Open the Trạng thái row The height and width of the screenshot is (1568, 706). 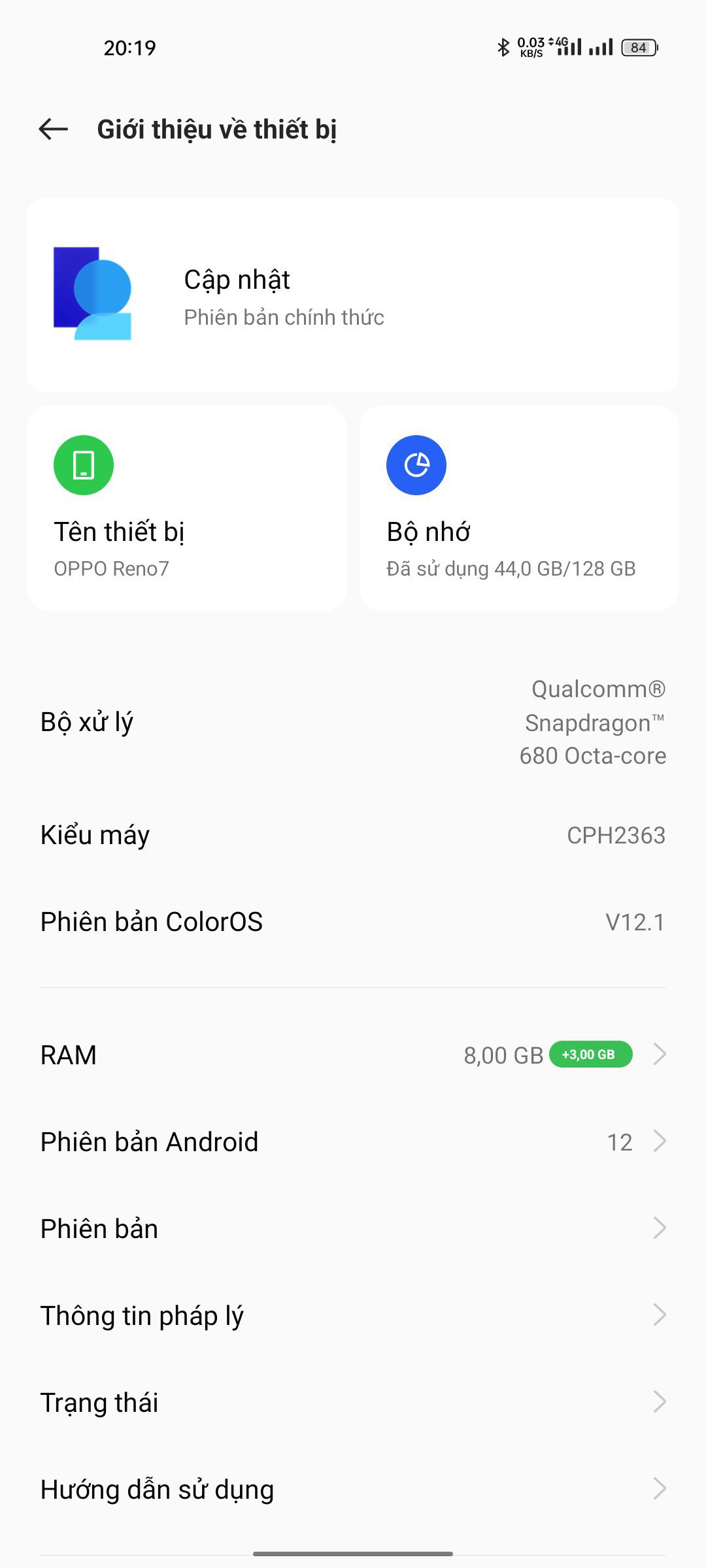tap(352, 1402)
